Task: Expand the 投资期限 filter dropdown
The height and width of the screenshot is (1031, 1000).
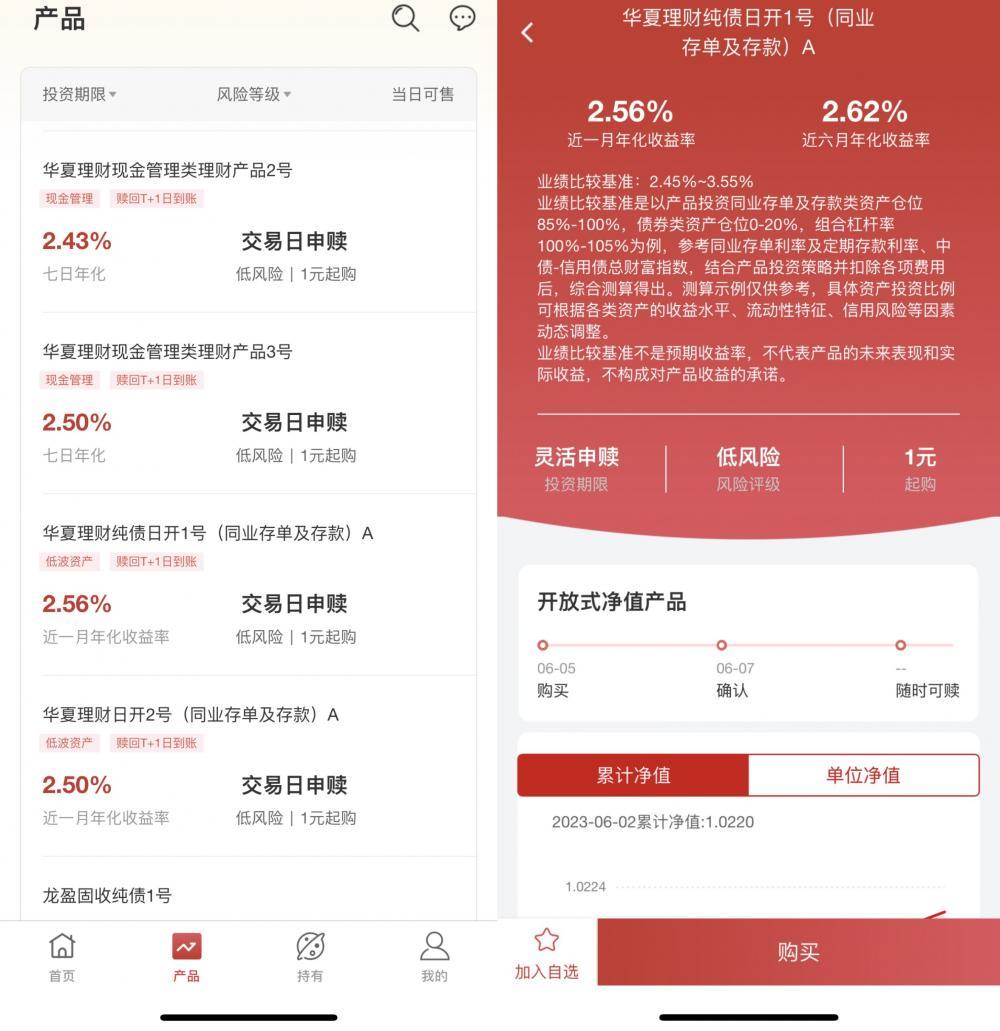Action: 79,94
